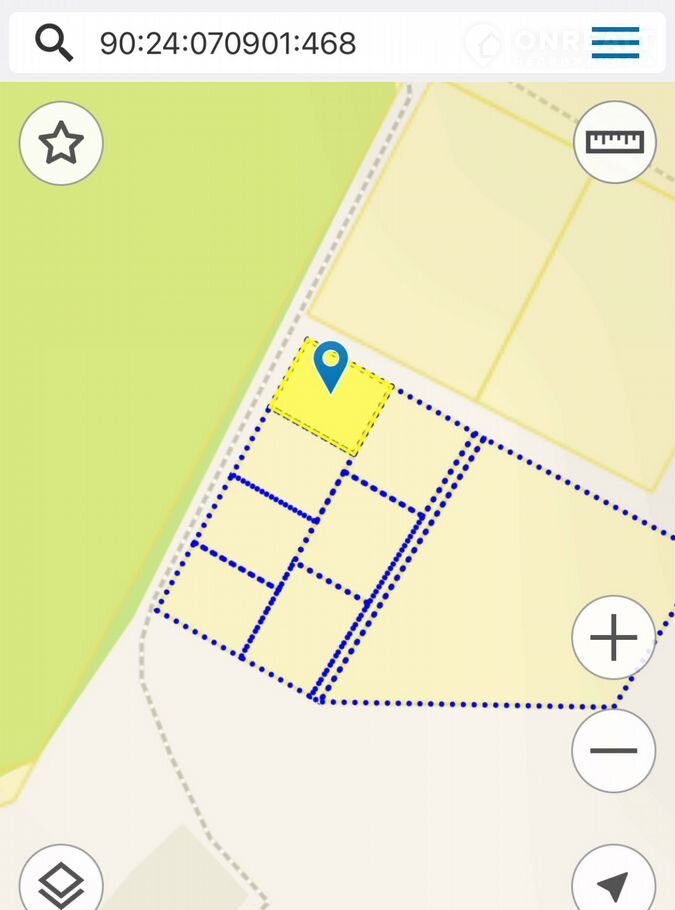Center map on my location arrow
675x910 pixels.
pos(613,884)
